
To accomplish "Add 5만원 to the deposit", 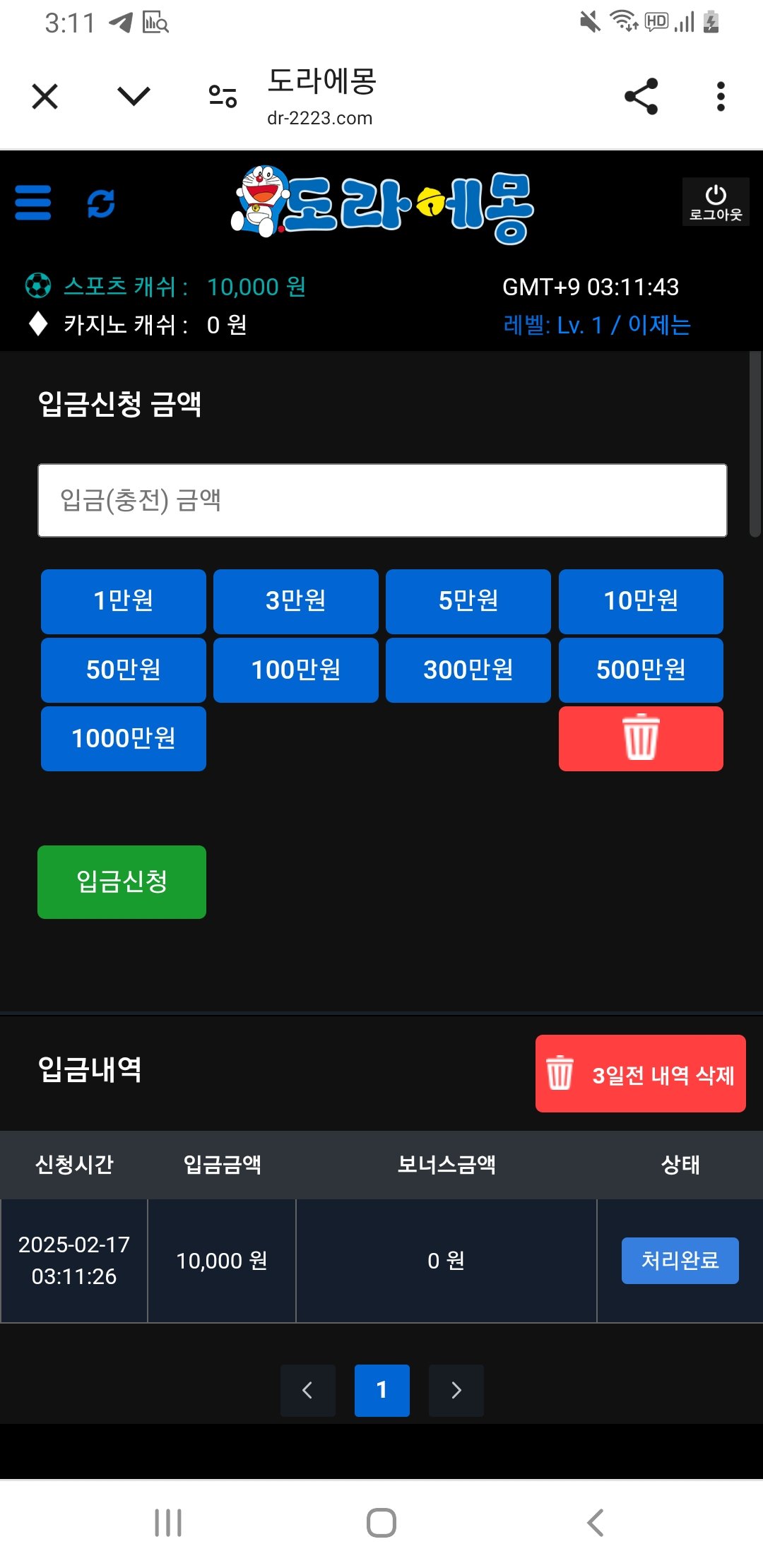I will tap(468, 601).
